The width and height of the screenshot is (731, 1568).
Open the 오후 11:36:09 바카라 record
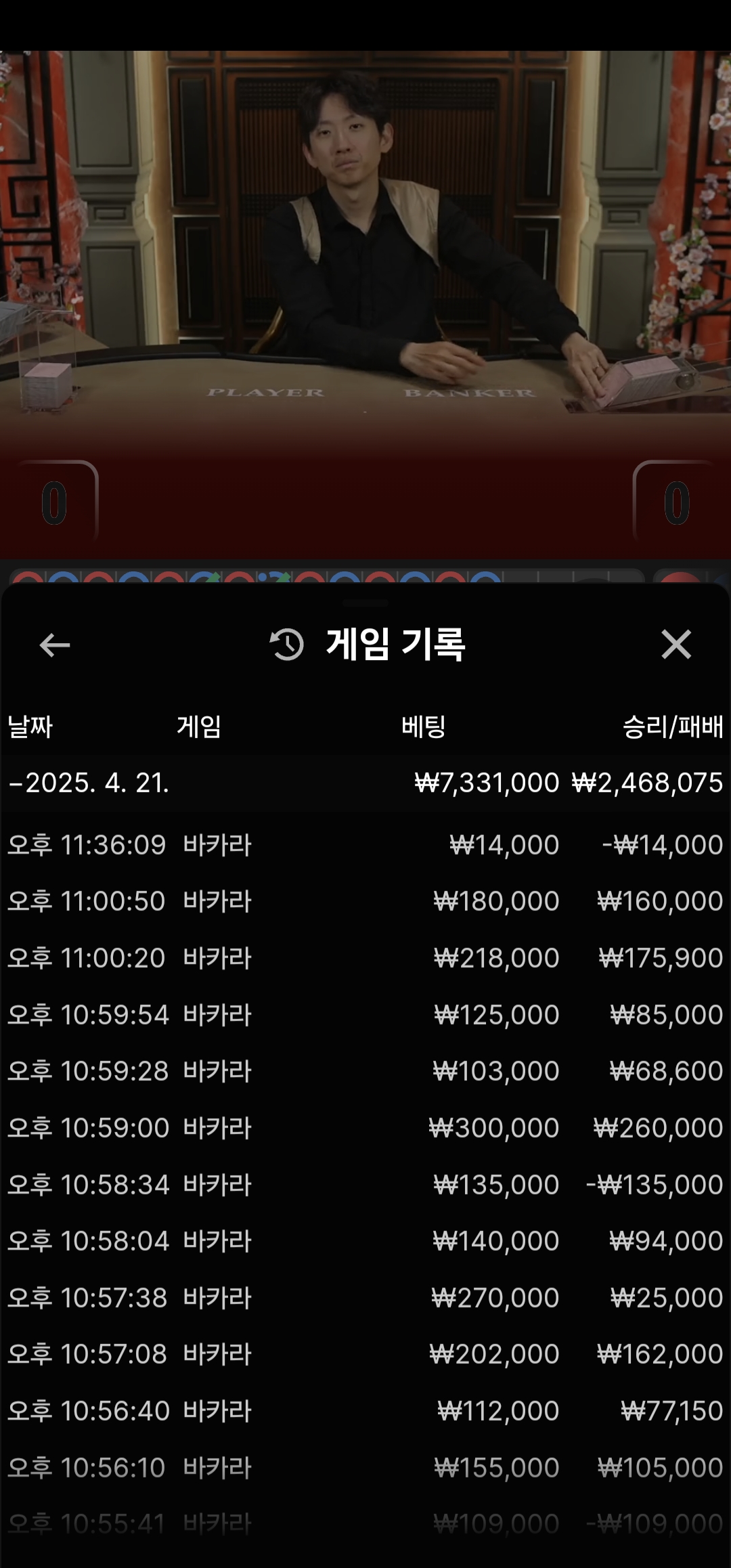point(365,845)
